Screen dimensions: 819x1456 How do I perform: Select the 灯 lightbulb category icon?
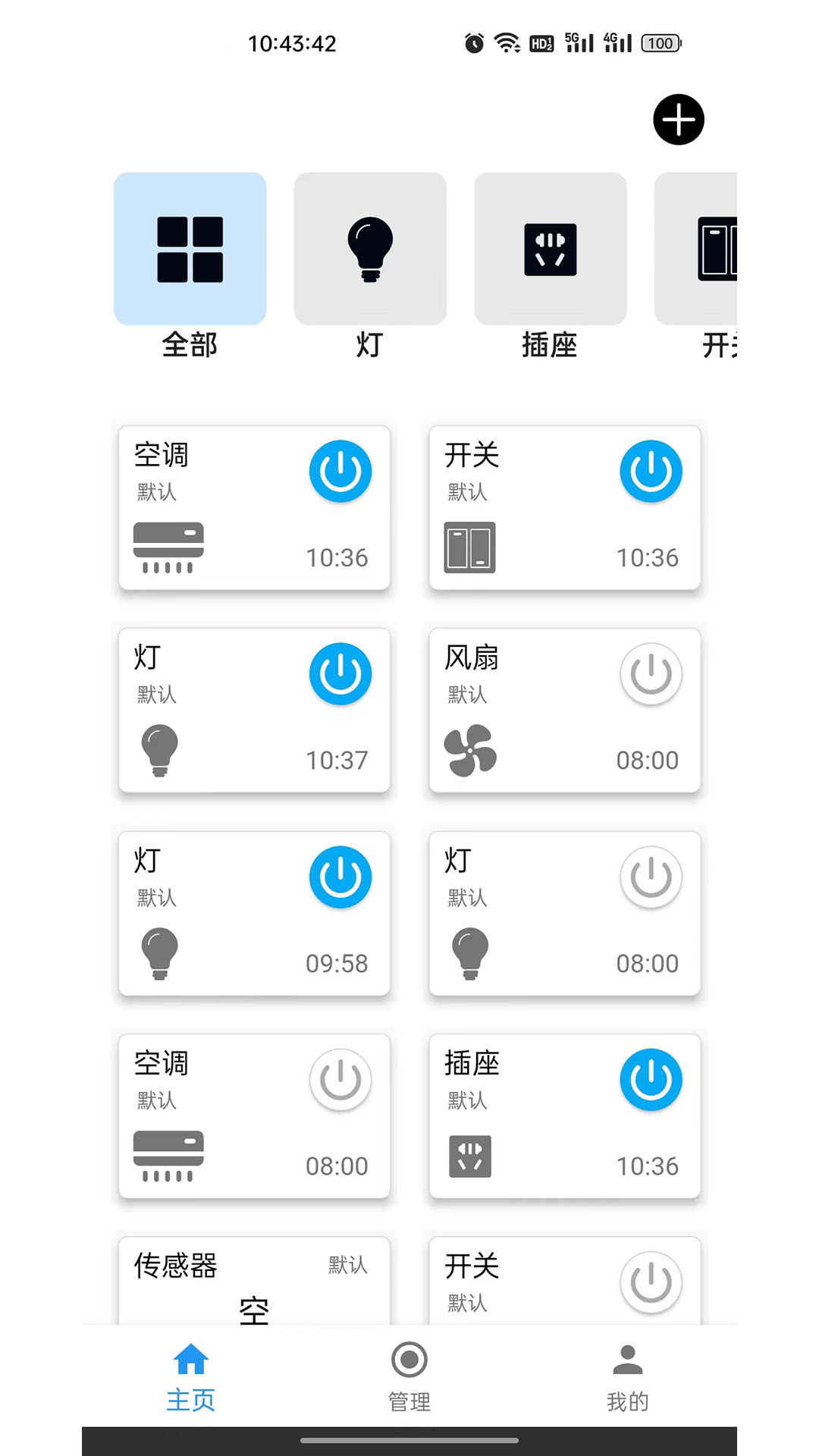(x=369, y=248)
